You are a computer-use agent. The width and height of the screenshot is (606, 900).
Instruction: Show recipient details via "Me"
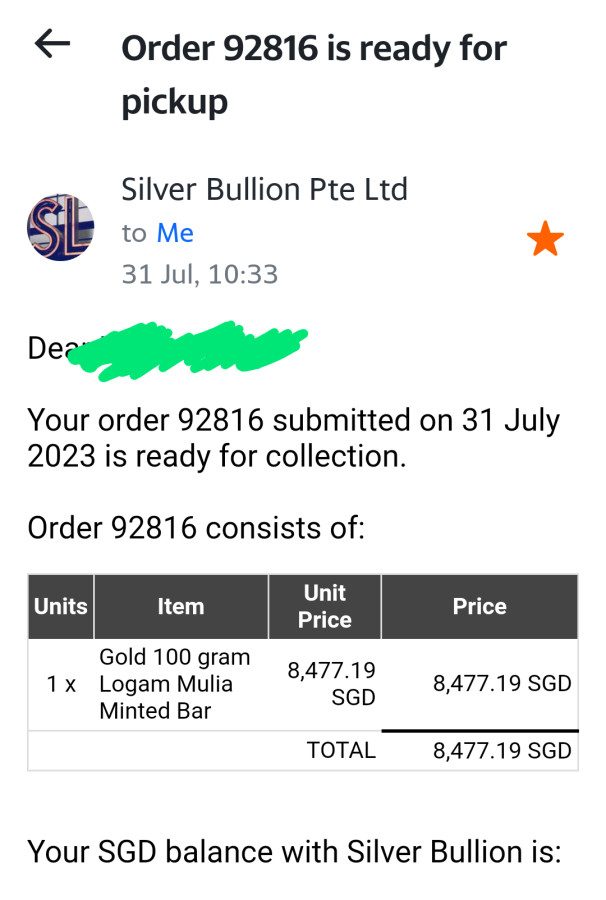tap(175, 233)
